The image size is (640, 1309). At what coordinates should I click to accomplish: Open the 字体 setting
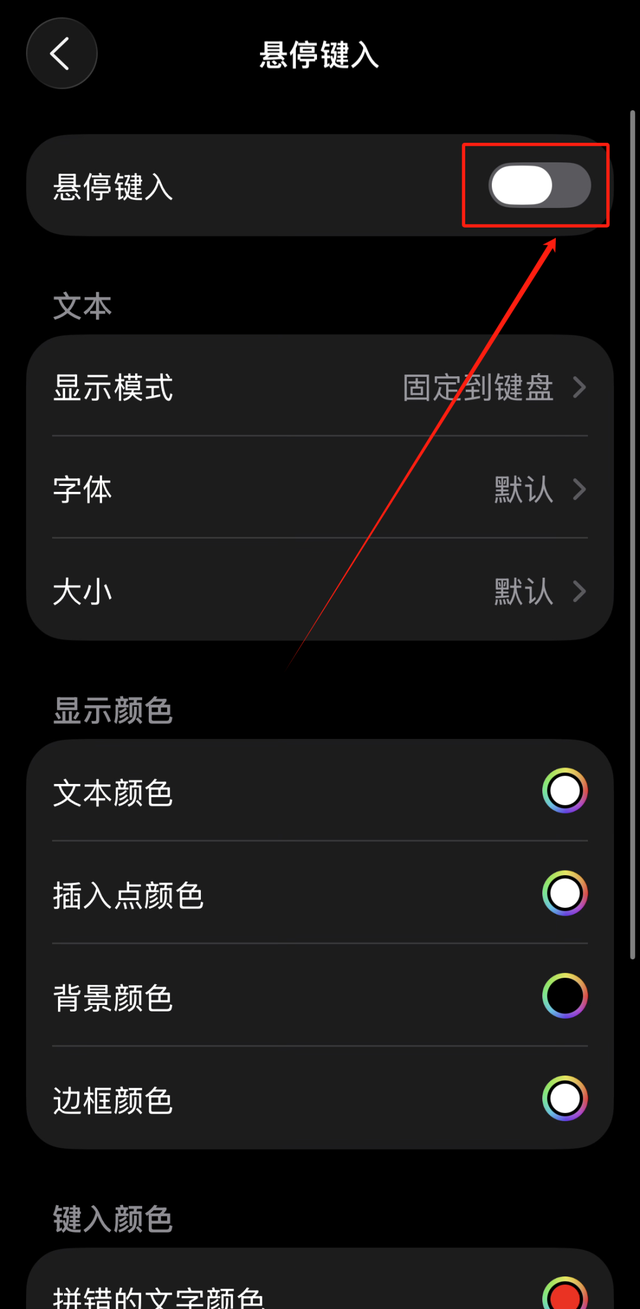tap(320, 489)
